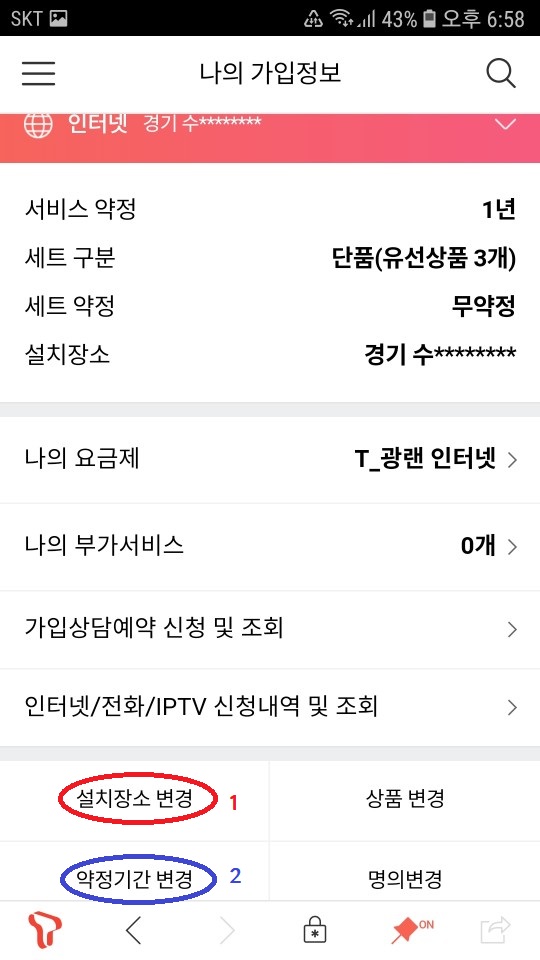Open the hamburger menu
Image resolution: width=540 pixels, height=960 pixels.
pyautogui.click(x=39, y=73)
